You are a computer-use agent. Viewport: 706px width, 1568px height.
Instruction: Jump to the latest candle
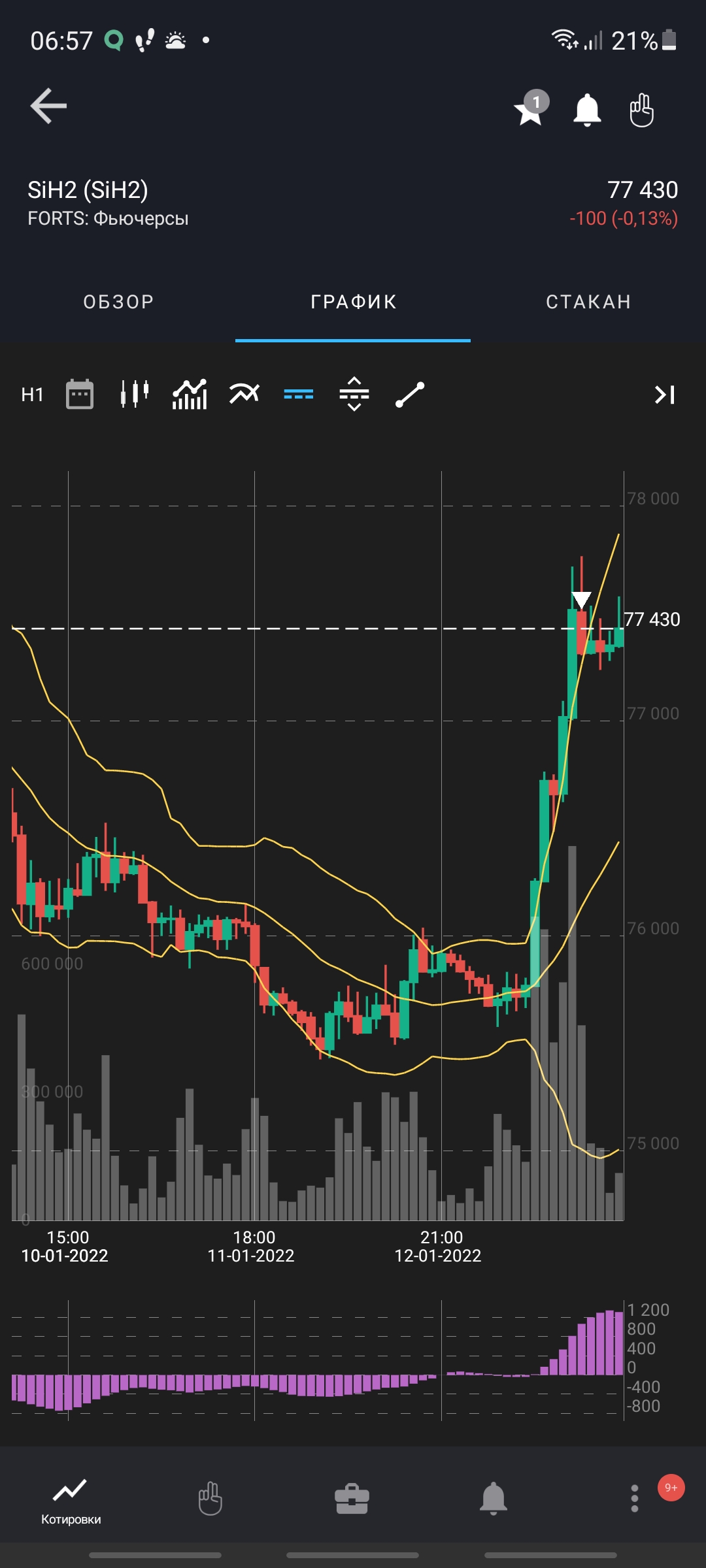[x=665, y=395]
